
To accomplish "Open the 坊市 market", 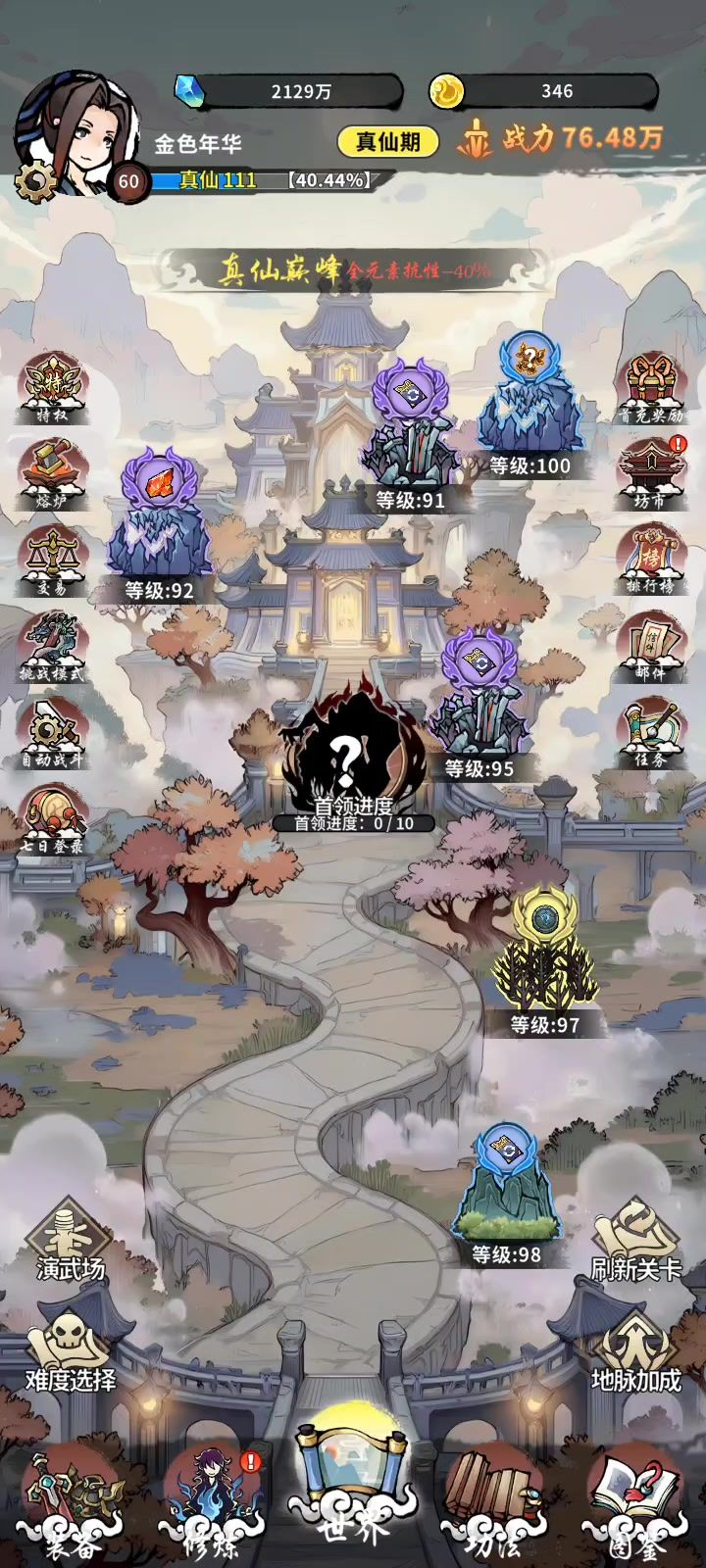I will tap(650, 474).
